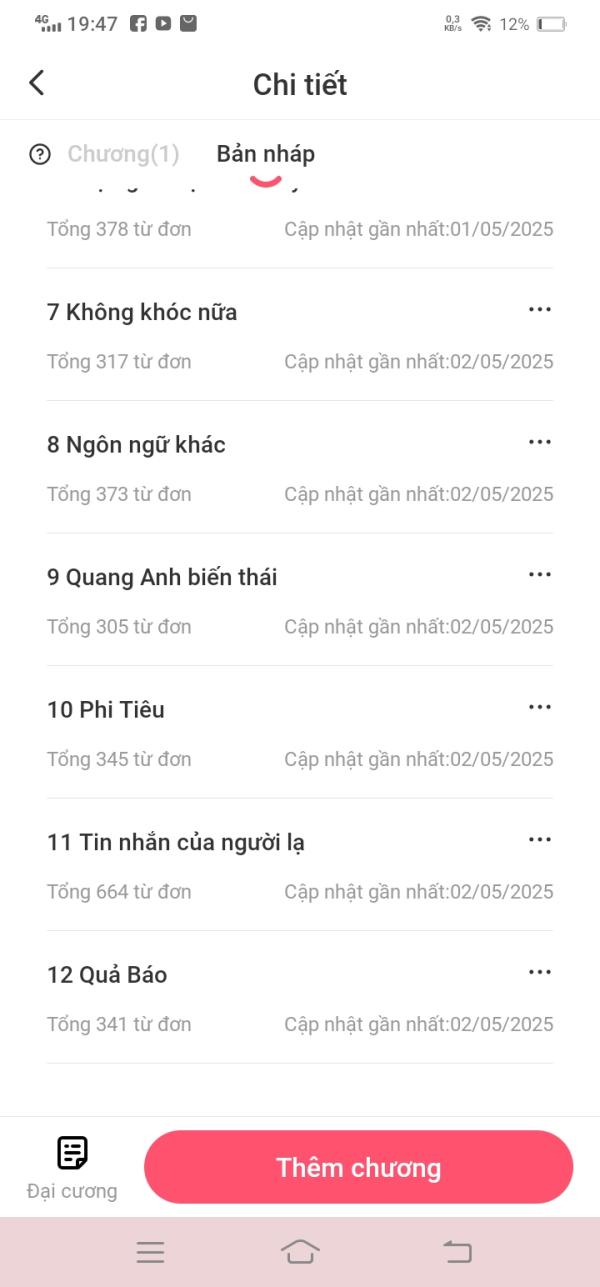Go back from Chi tiết screen
This screenshot has width=600, height=1287.
click(37, 83)
